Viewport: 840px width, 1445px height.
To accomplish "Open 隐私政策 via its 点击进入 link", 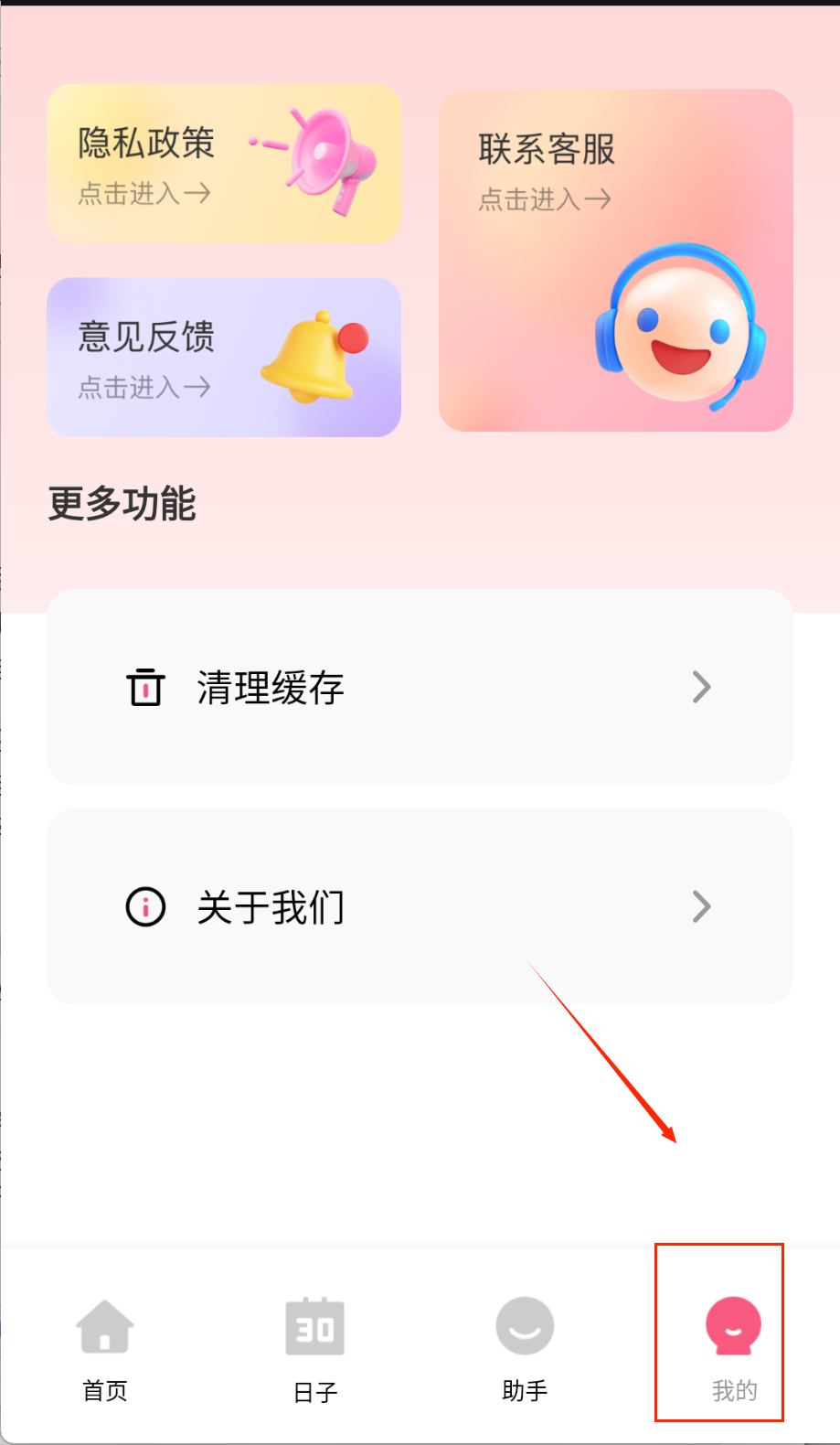I will (x=143, y=194).
